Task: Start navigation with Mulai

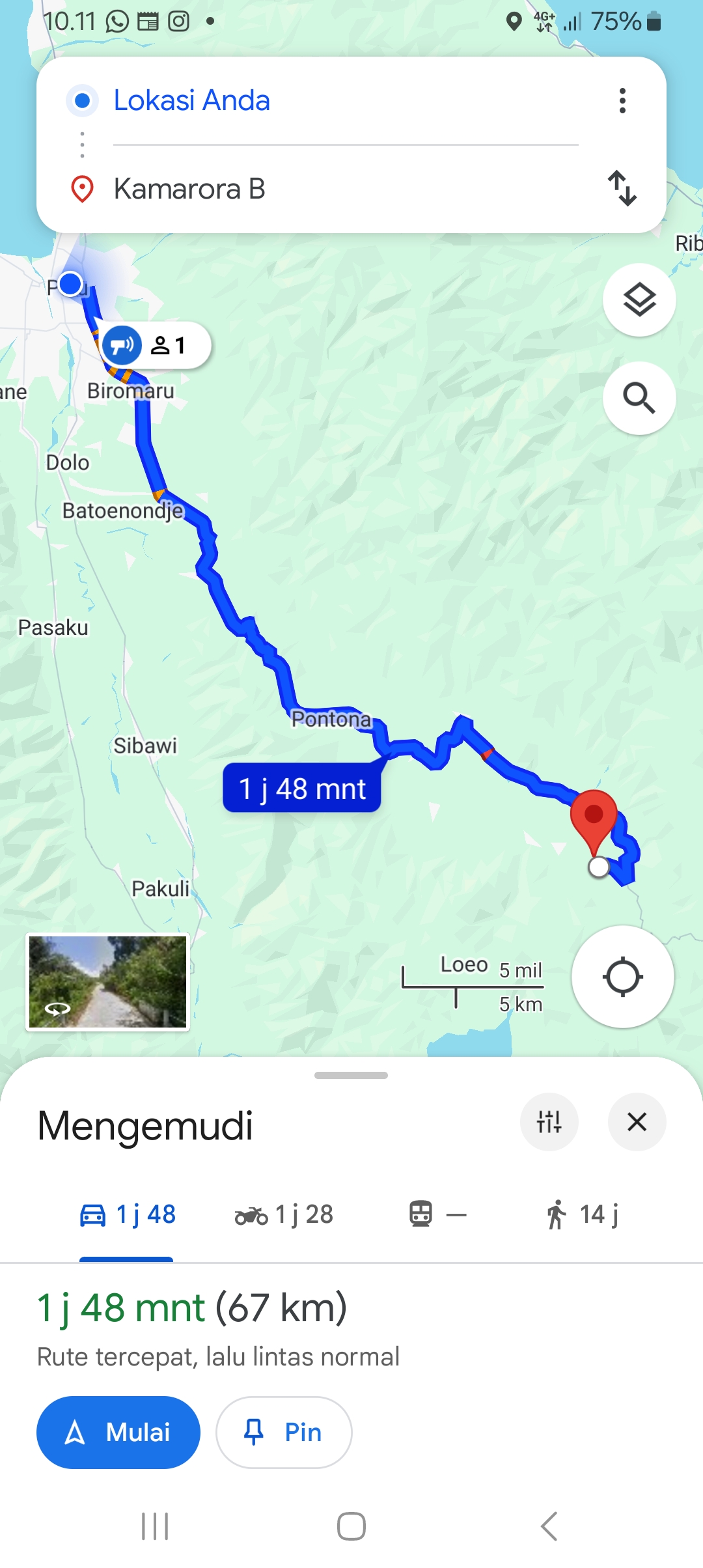Action: pos(118,1433)
